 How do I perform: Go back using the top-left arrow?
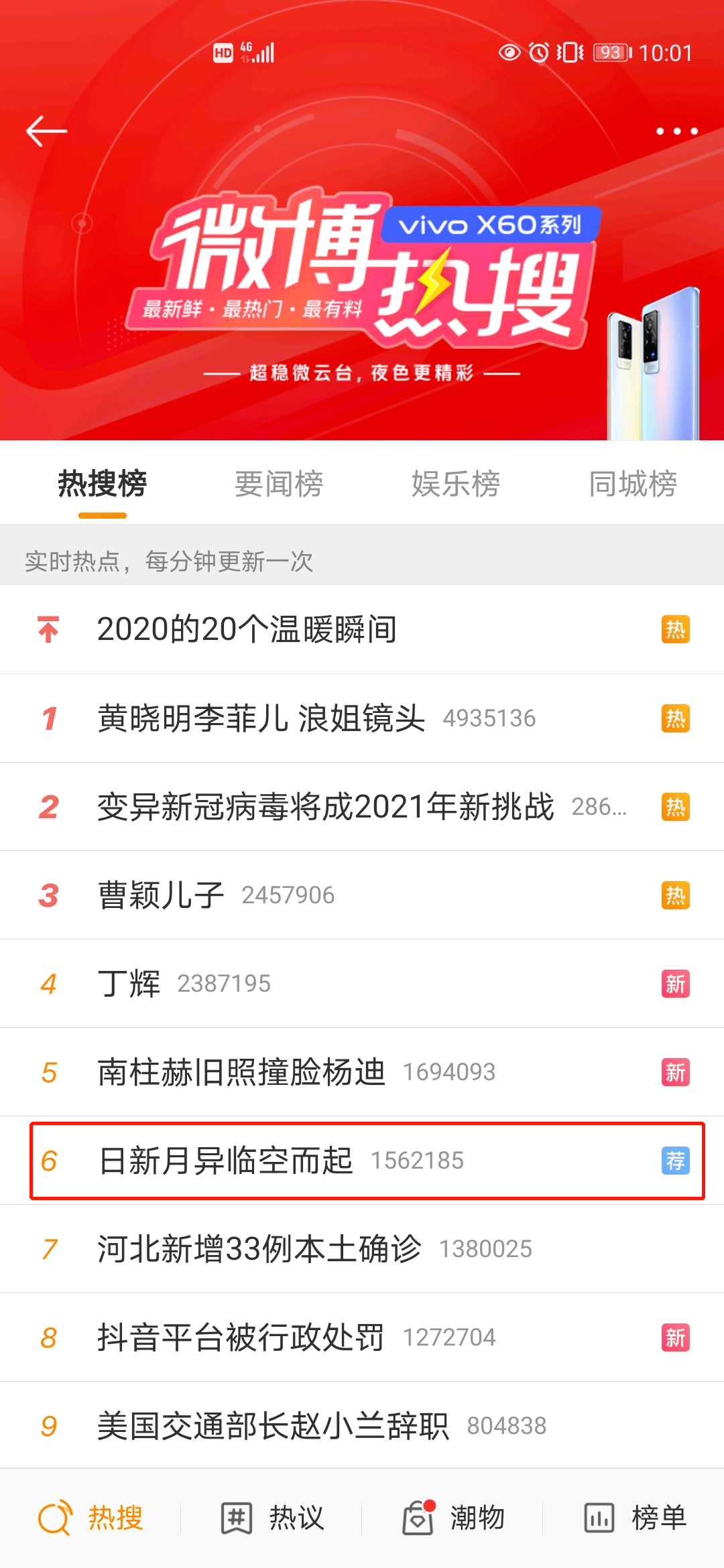pyautogui.click(x=46, y=131)
